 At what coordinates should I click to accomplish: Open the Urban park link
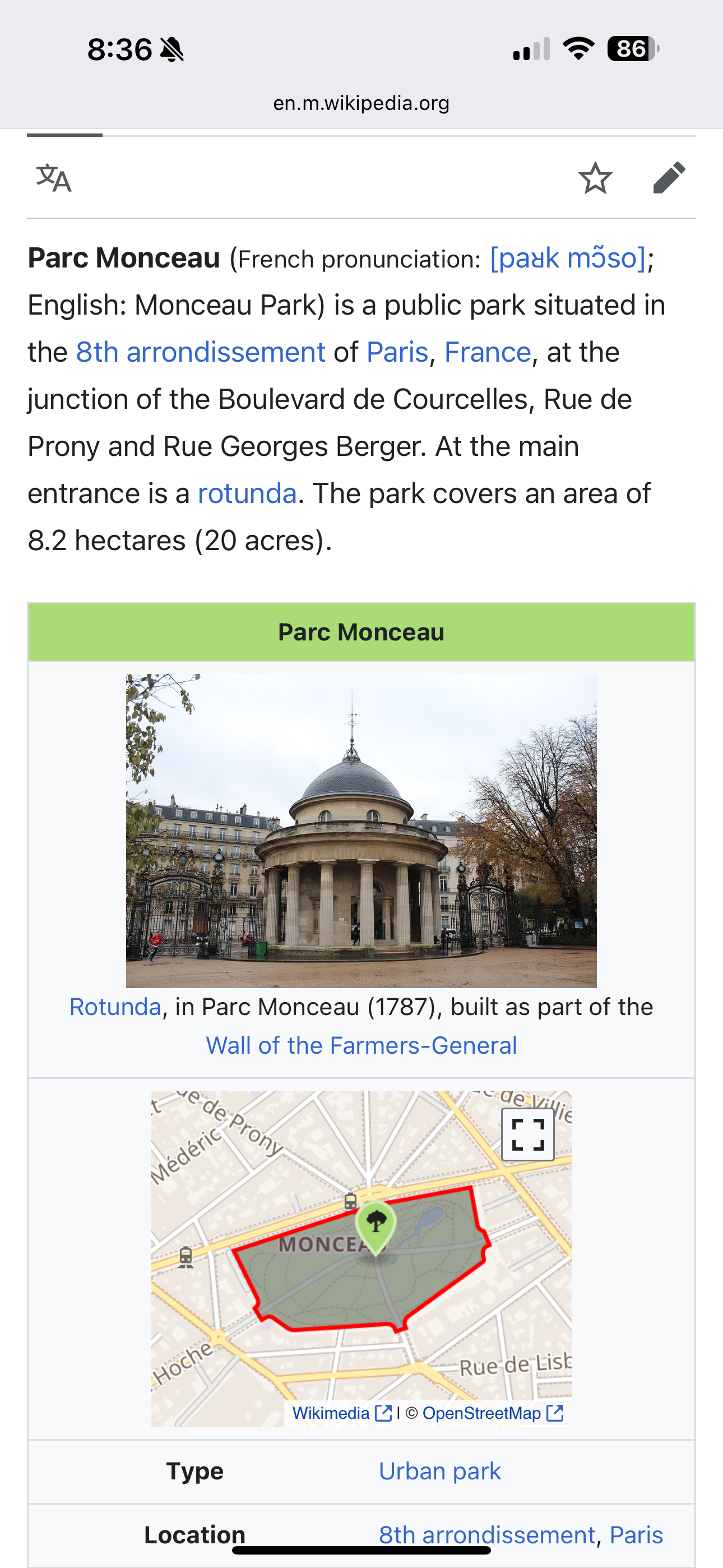point(439,1471)
